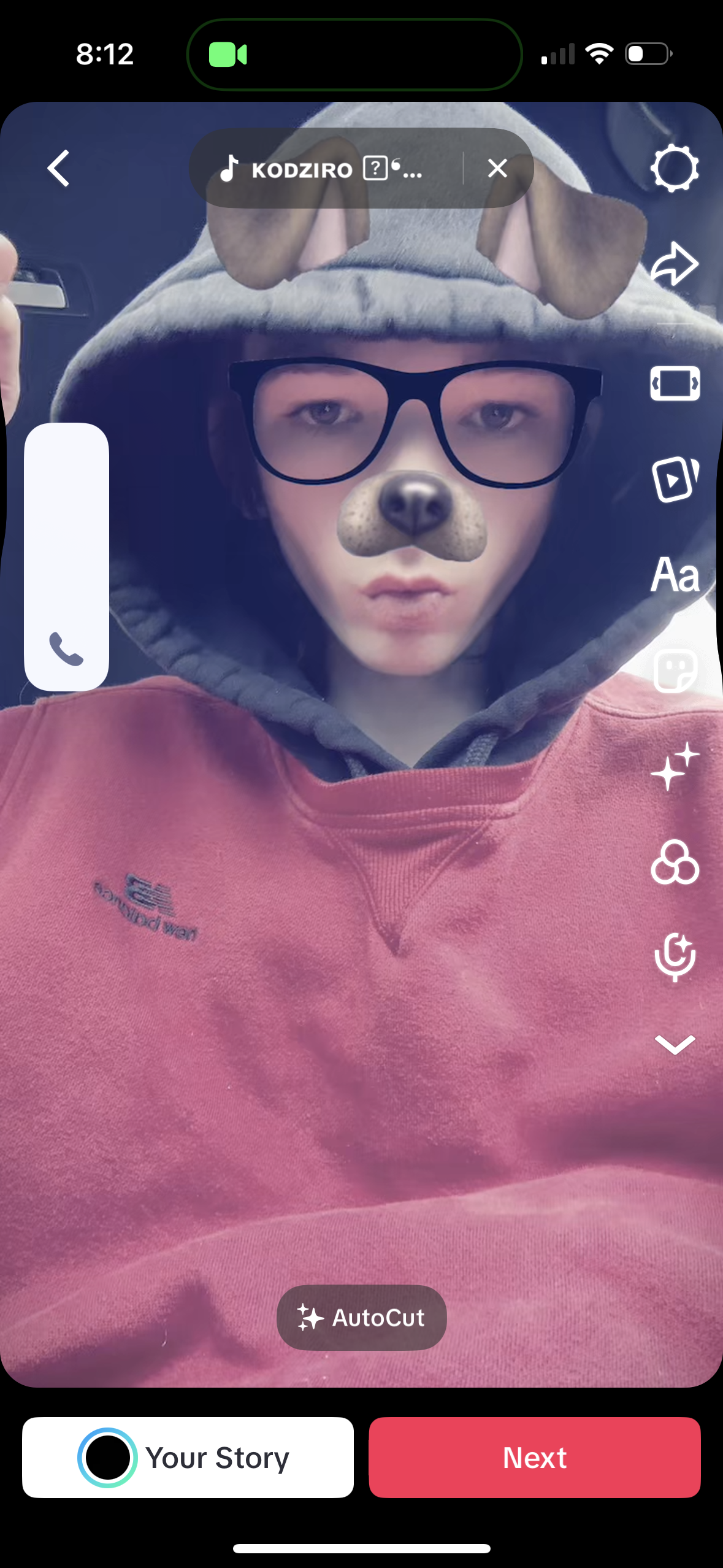Open the edit clip tool
Viewport: 723px width, 1568px height.
click(x=675, y=384)
